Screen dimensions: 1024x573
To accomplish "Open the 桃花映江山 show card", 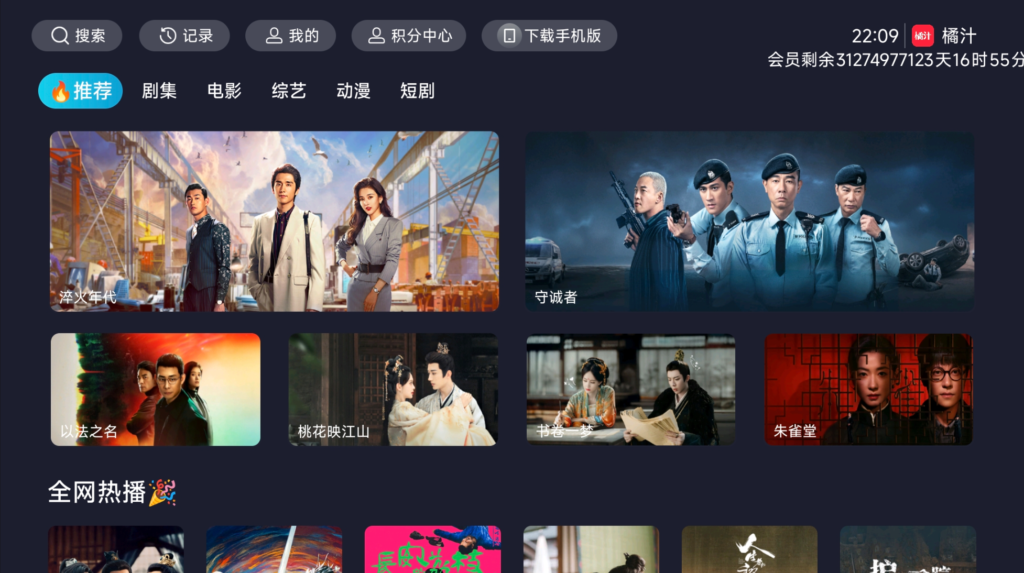I will pyautogui.click(x=393, y=389).
